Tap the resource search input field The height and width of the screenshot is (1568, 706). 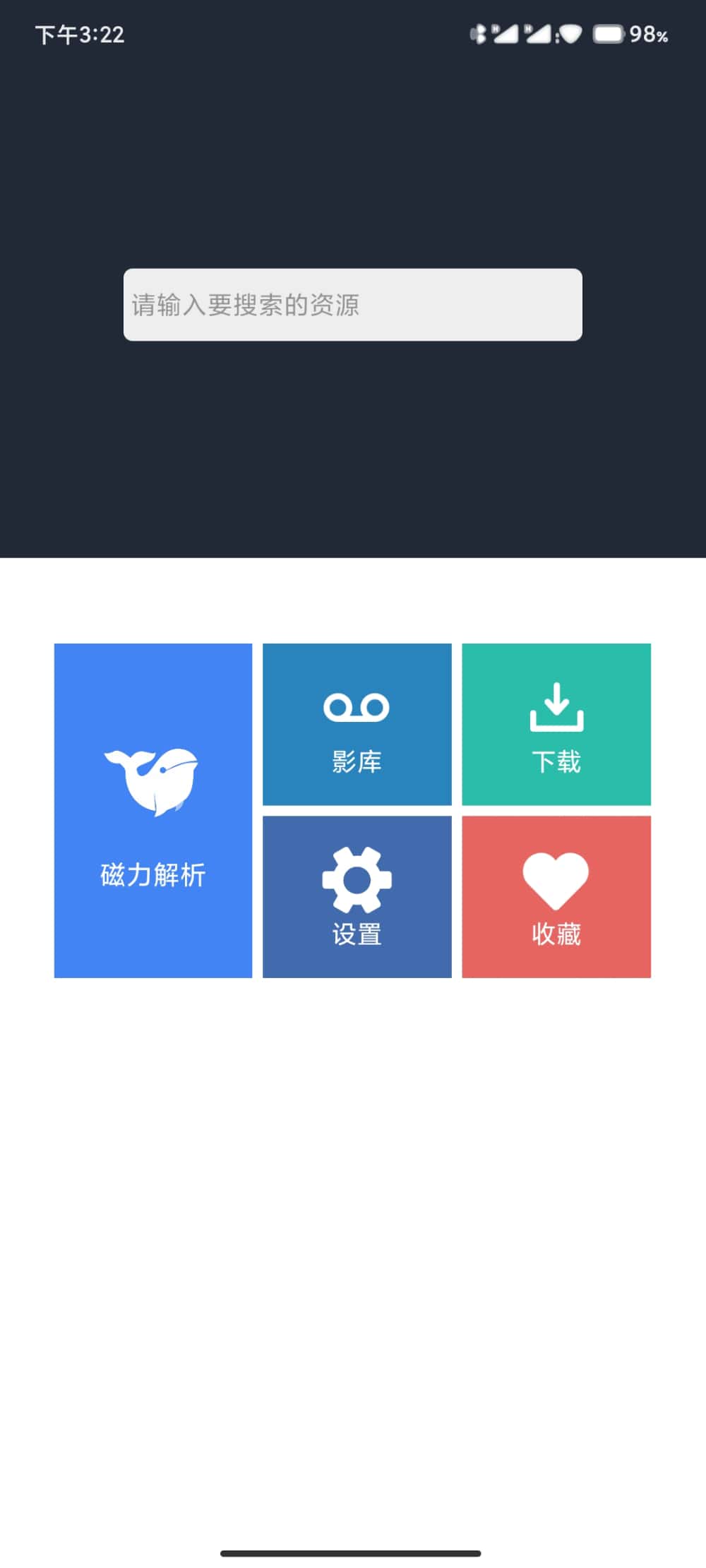(352, 305)
